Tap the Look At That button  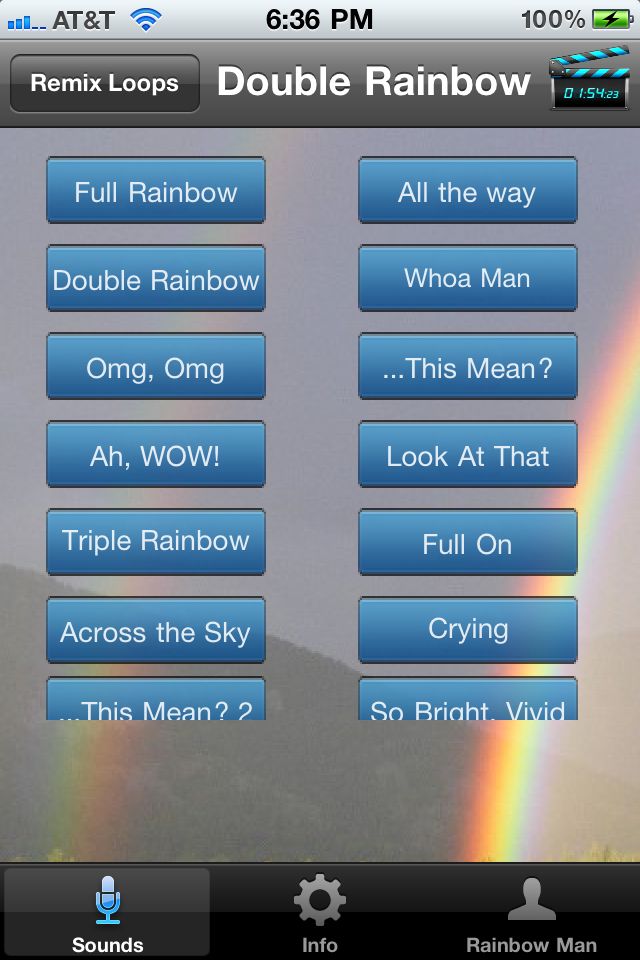[x=467, y=455]
